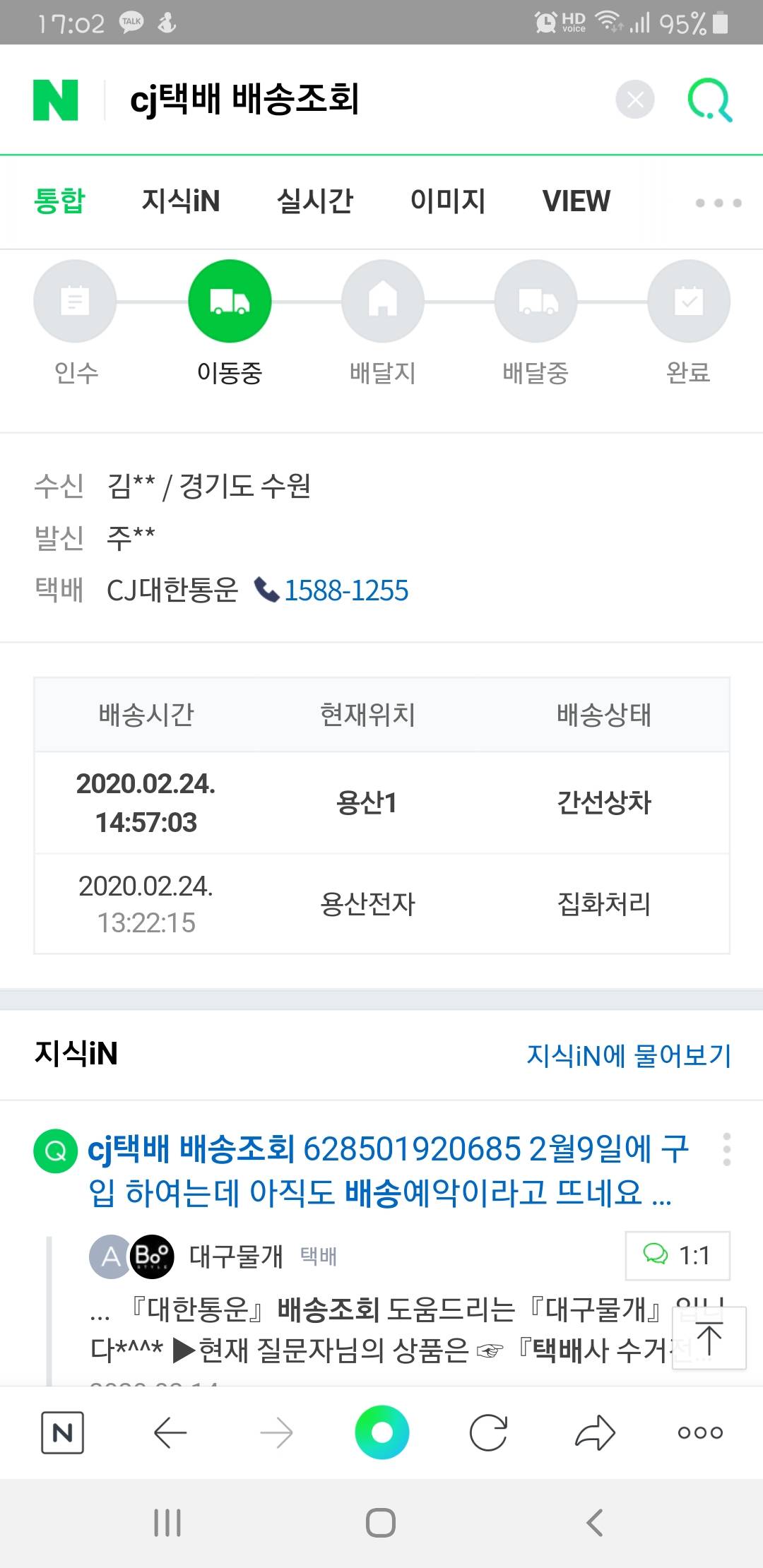Open options for the 지식iN question result
Screen dimensions: 763x1568
pyautogui.click(x=726, y=1150)
